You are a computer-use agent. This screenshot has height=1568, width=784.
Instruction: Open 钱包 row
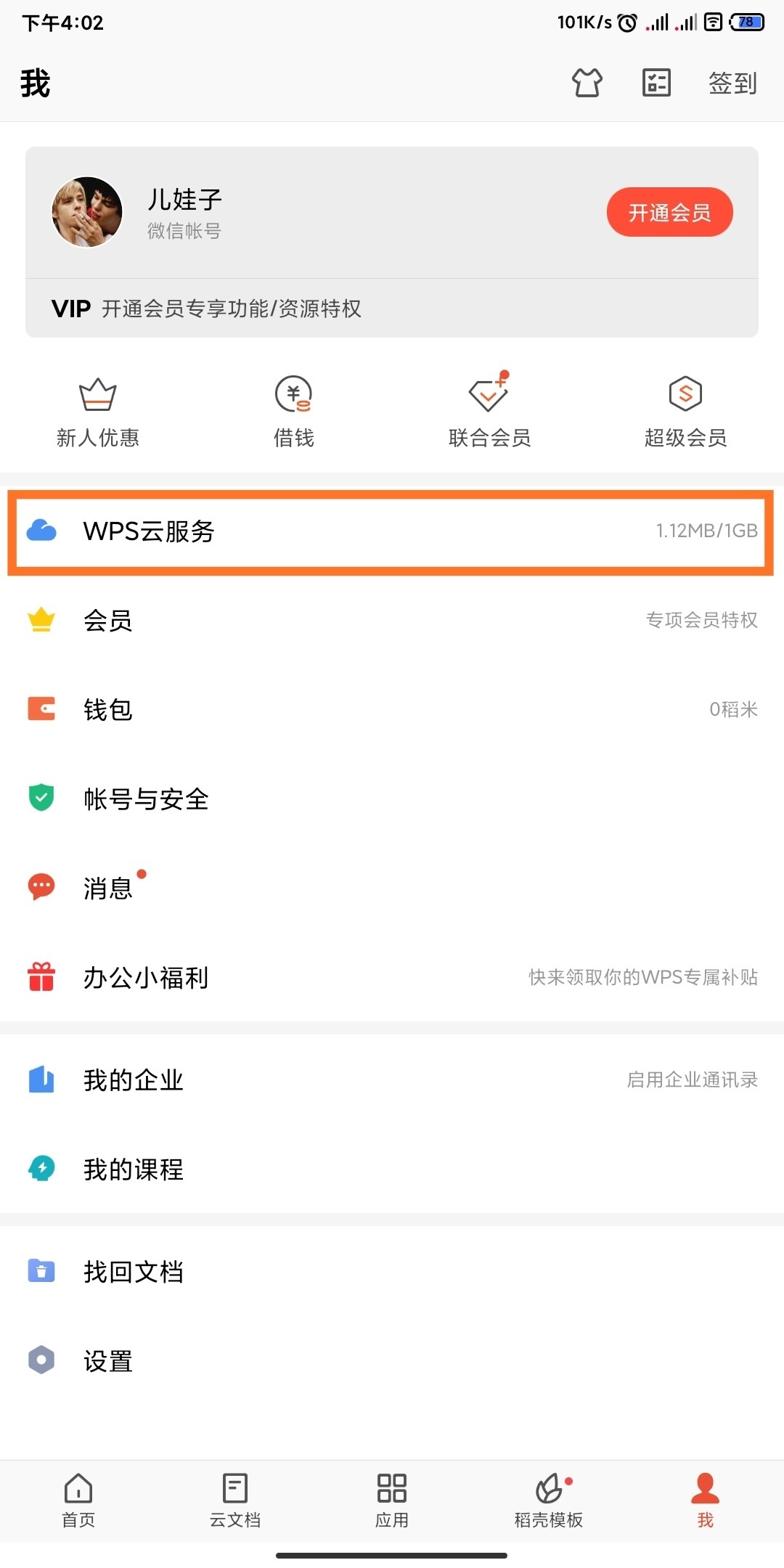(392, 709)
